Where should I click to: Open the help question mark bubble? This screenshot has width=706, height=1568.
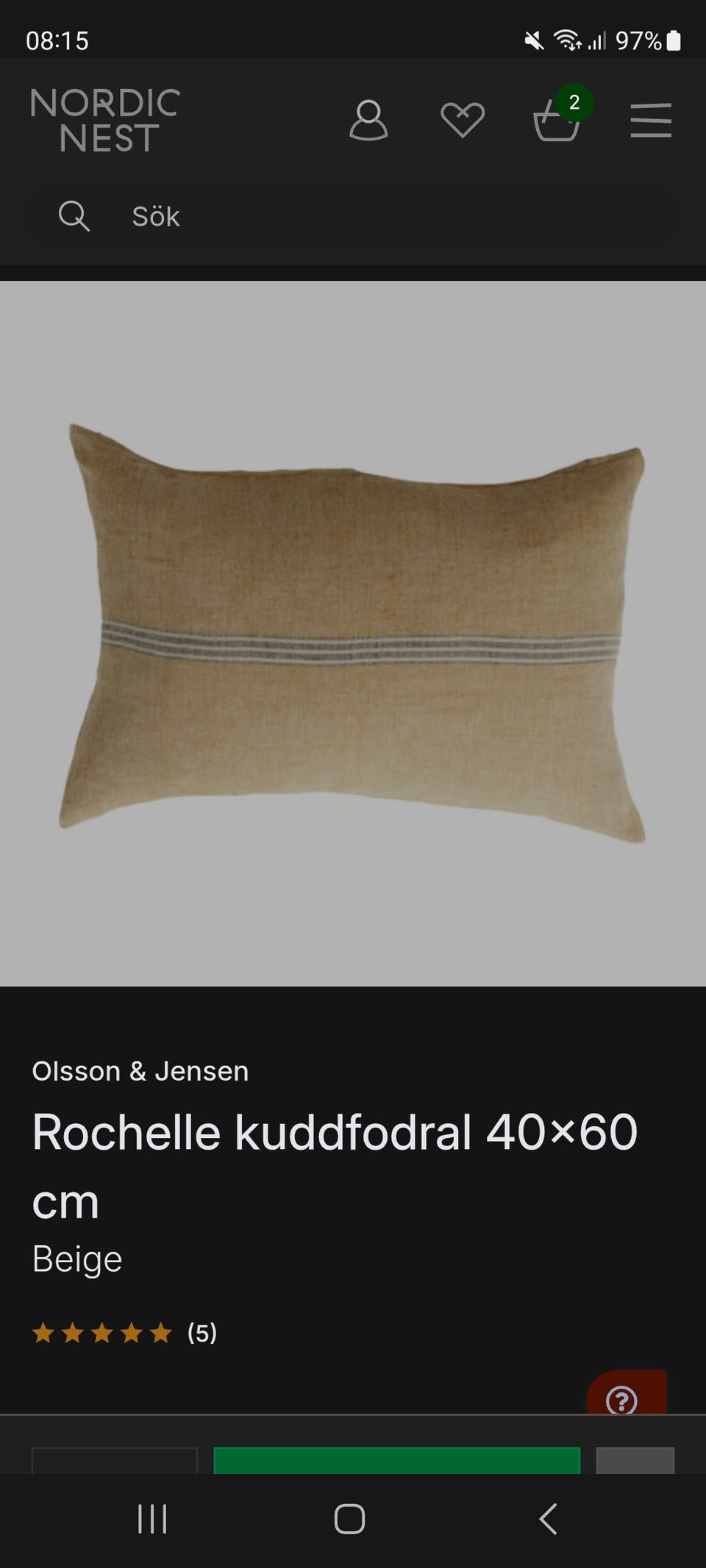tap(622, 1400)
